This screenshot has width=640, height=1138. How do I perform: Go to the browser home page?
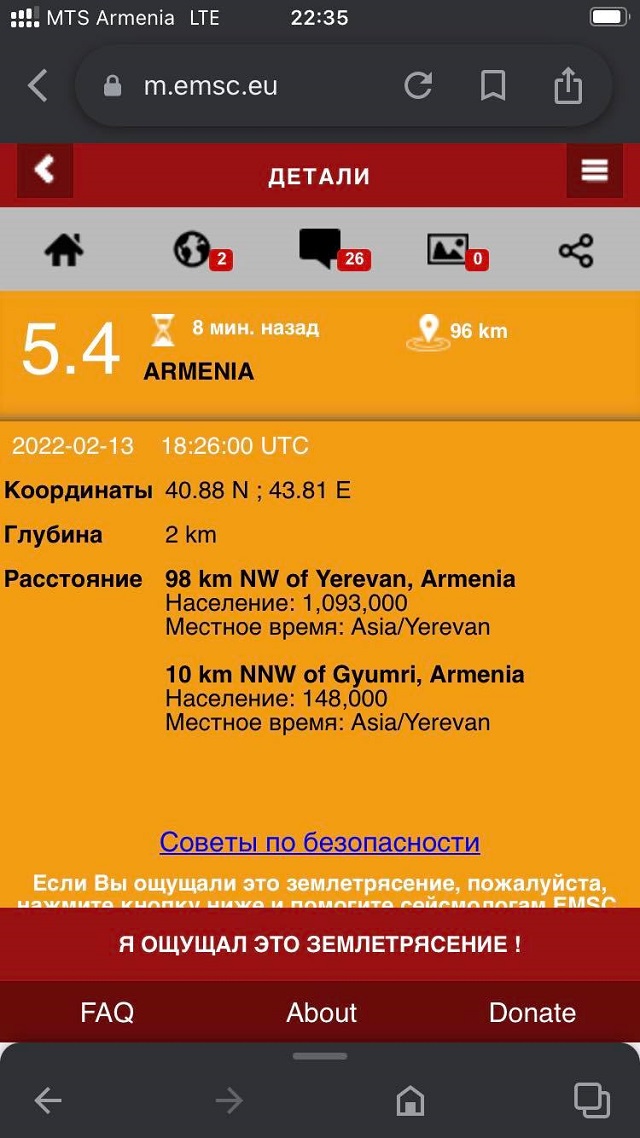tap(410, 1101)
